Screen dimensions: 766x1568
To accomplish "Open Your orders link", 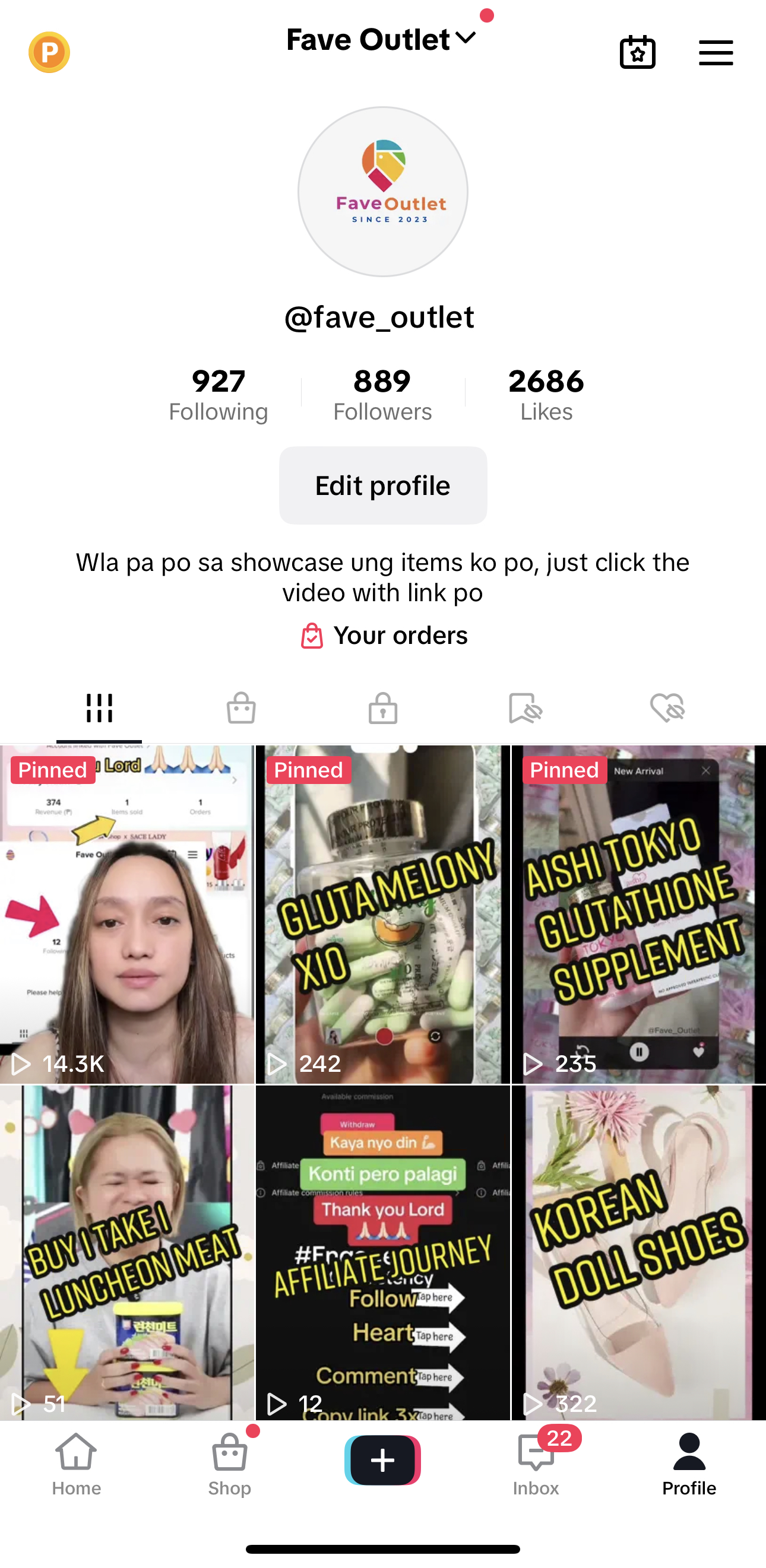I will (384, 636).
